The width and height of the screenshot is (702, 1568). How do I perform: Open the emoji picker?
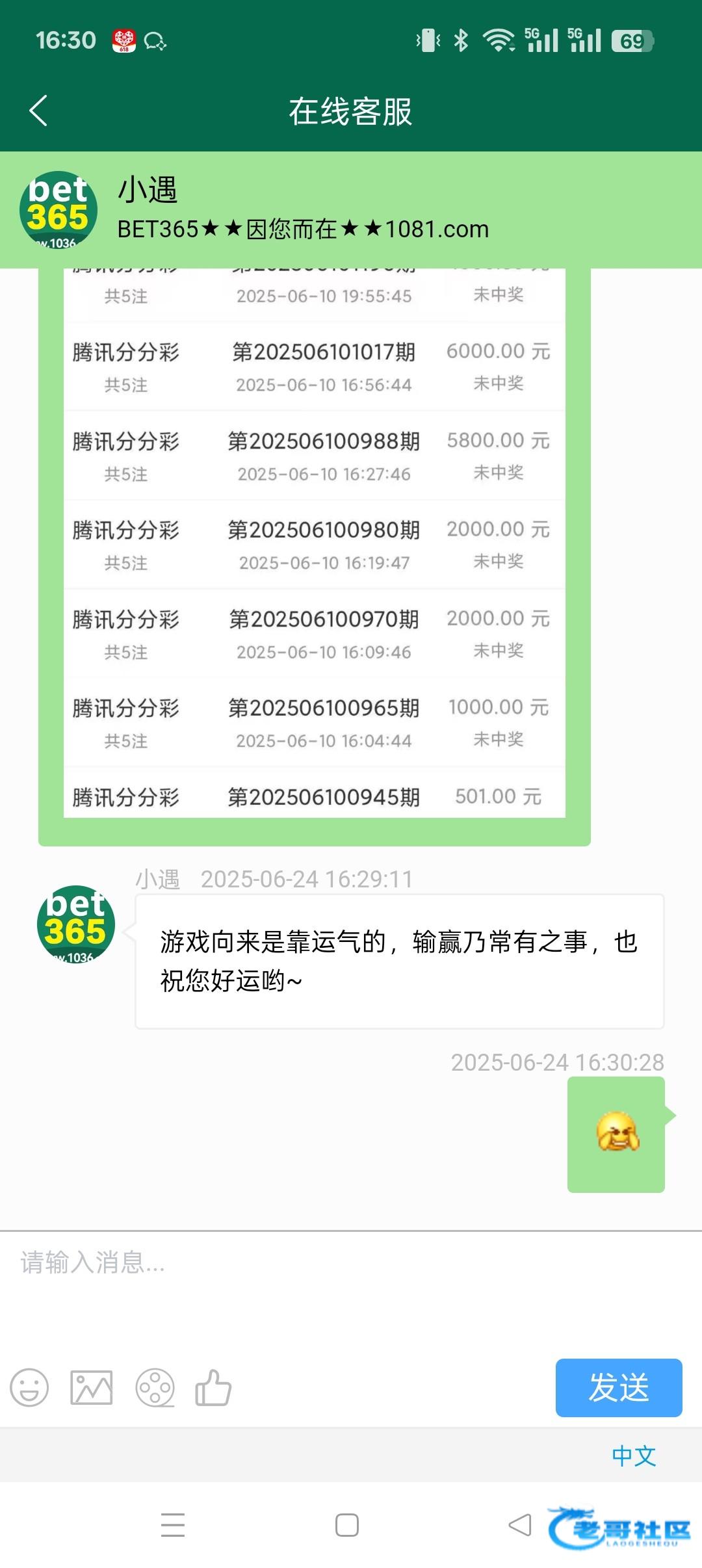click(x=29, y=1388)
